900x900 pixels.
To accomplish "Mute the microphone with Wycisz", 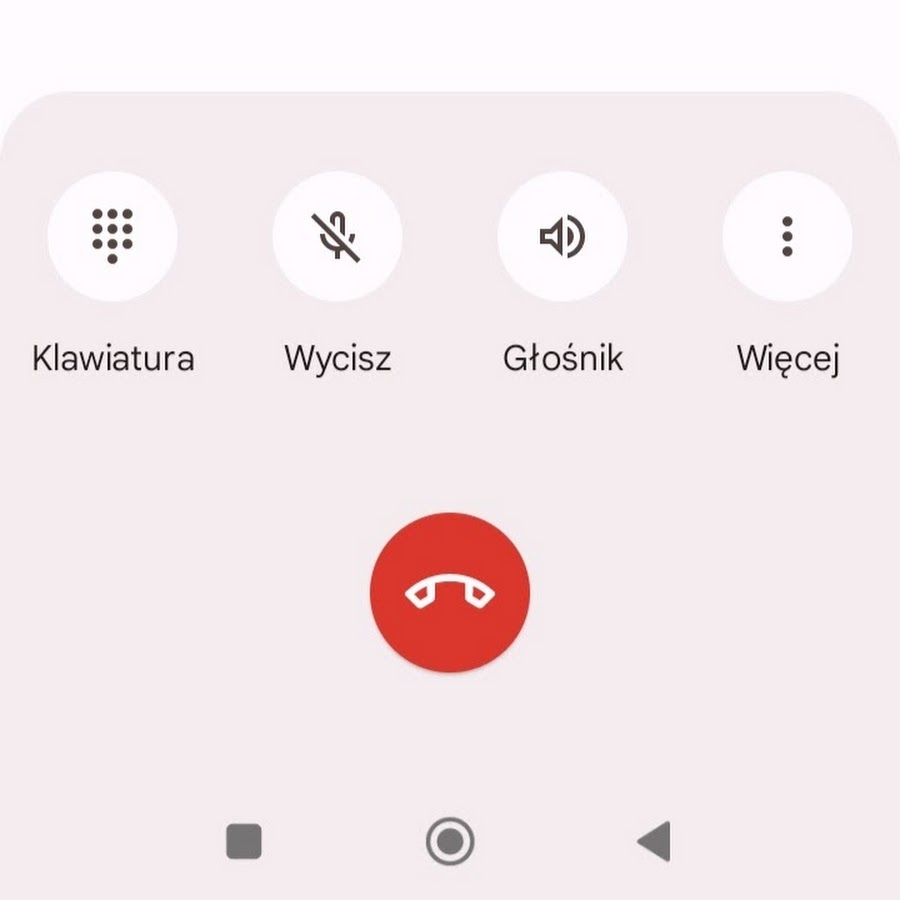I will pos(337,237).
